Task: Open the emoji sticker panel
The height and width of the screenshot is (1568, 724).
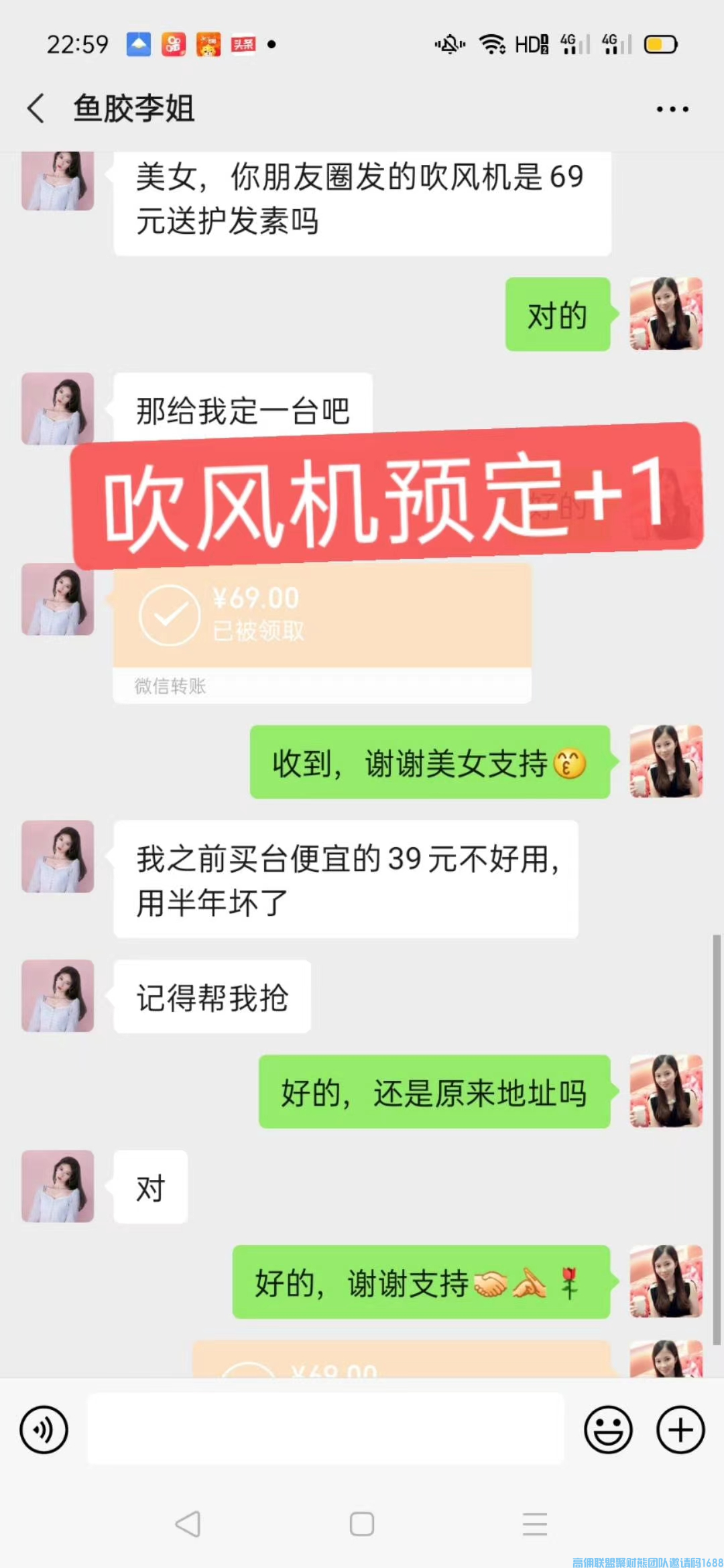Action: coord(608,1430)
